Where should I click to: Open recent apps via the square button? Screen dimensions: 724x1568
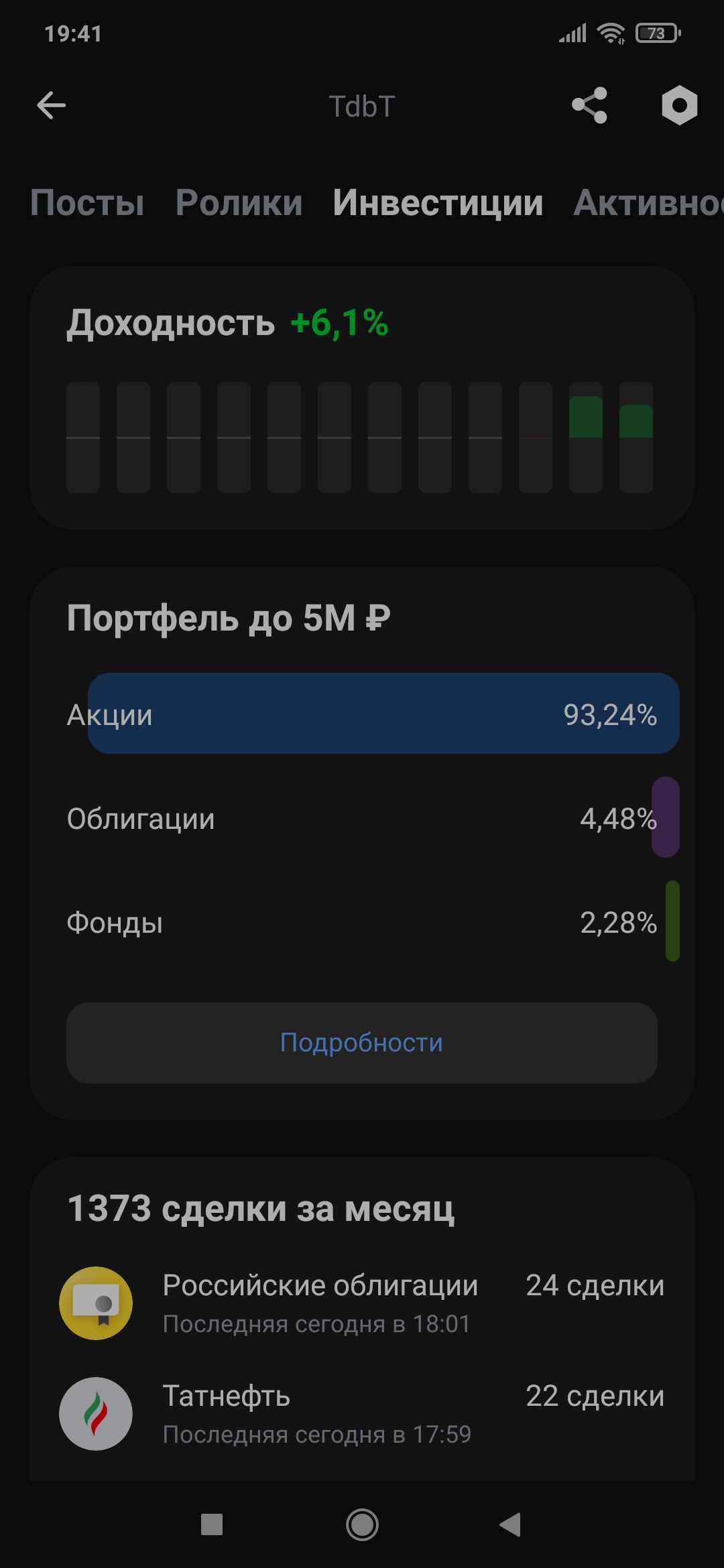pos(212,1525)
